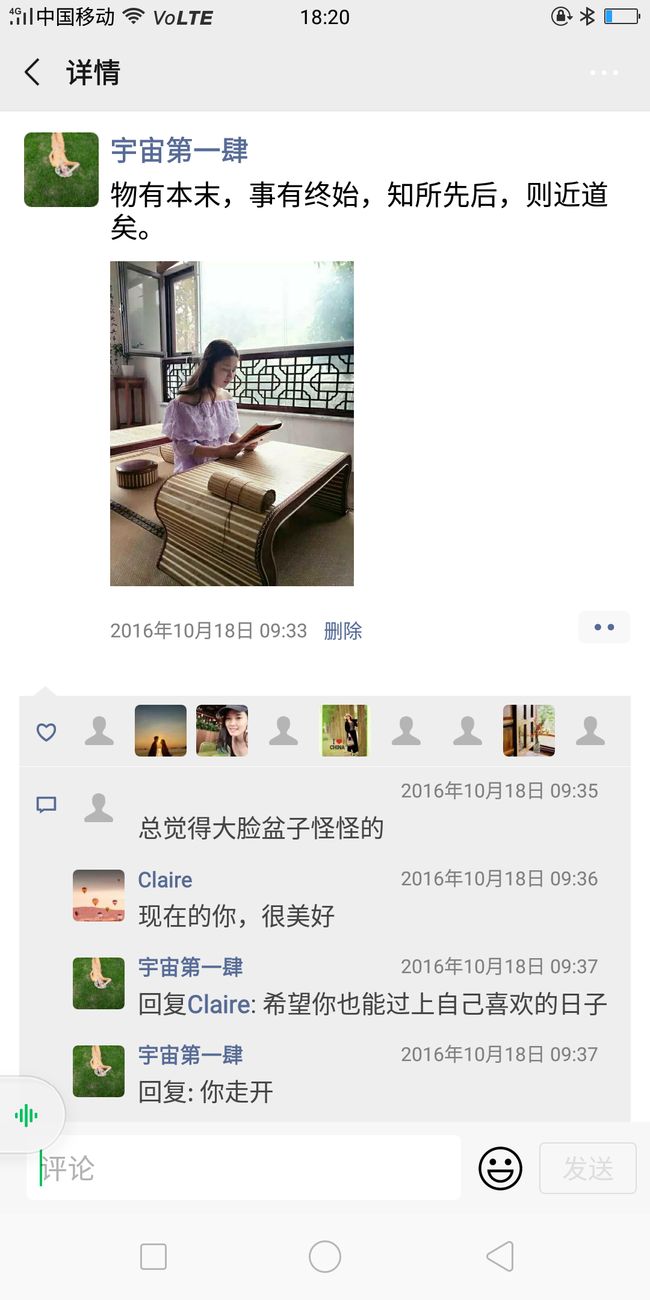Open Claire's name in the comments
Screen dimensions: 650x1300
[x=165, y=880]
